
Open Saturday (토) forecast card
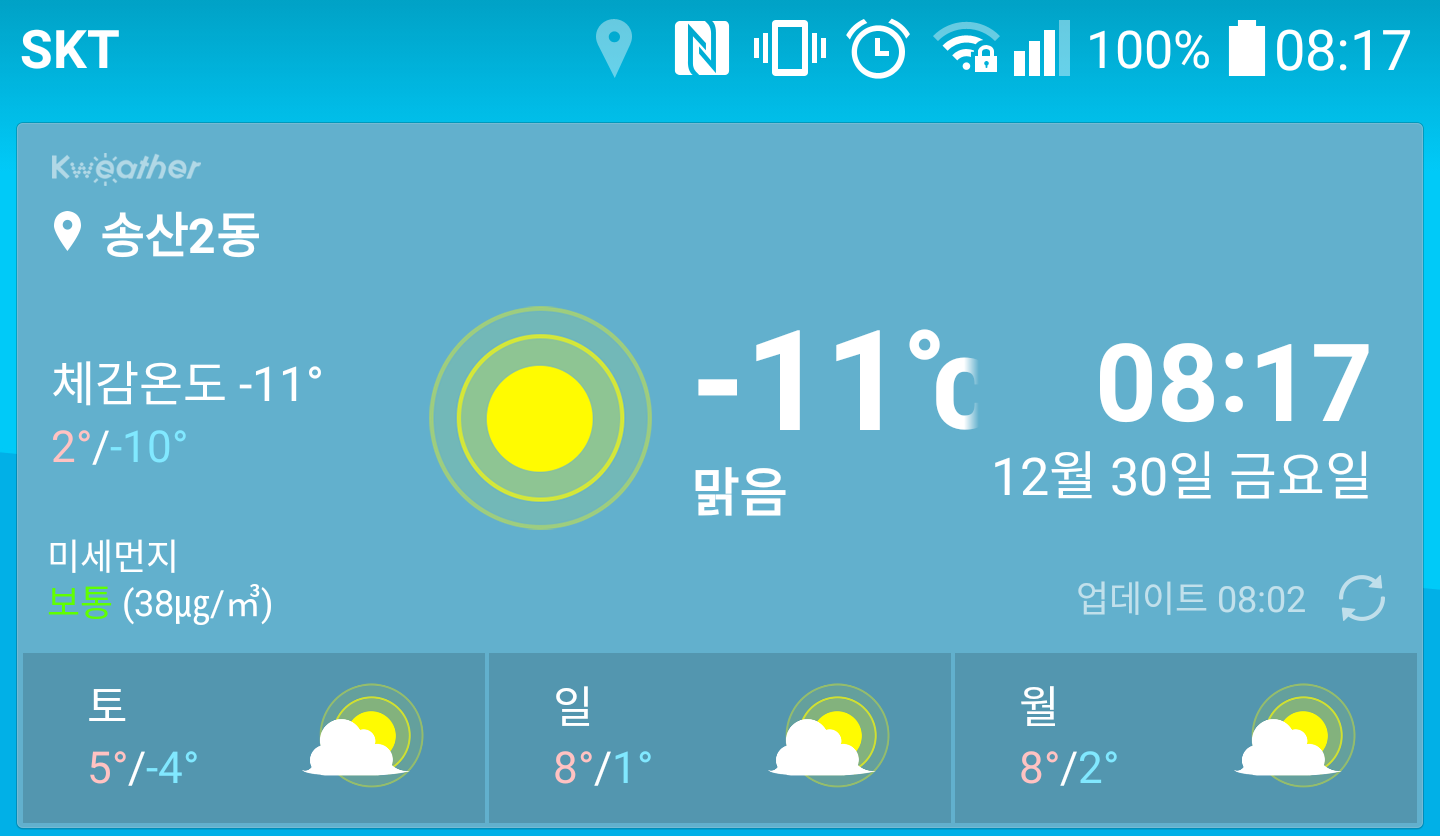(x=253, y=737)
